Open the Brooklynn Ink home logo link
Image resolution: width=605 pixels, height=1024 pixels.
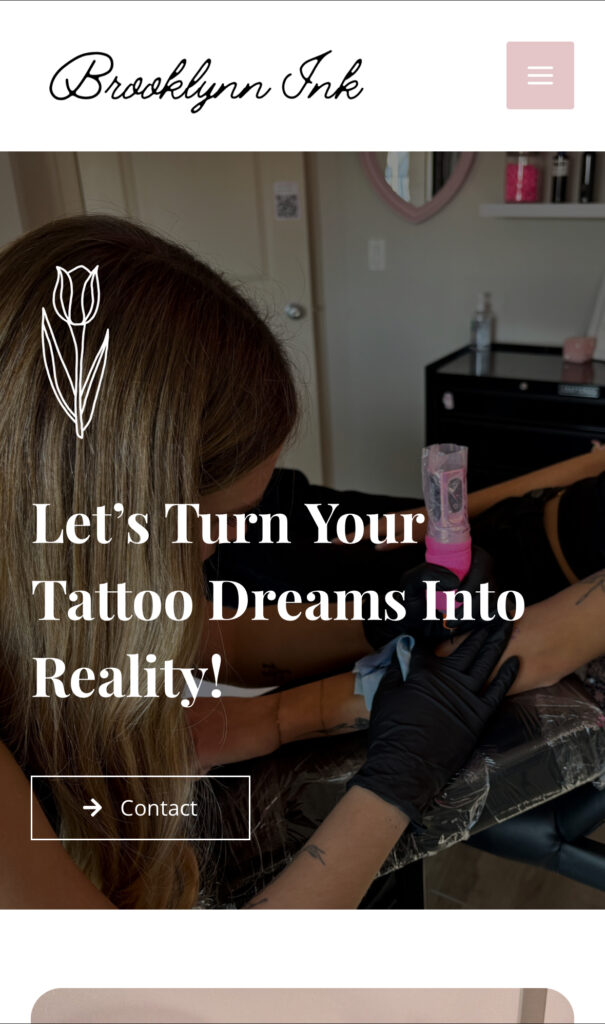coord(206,78)
